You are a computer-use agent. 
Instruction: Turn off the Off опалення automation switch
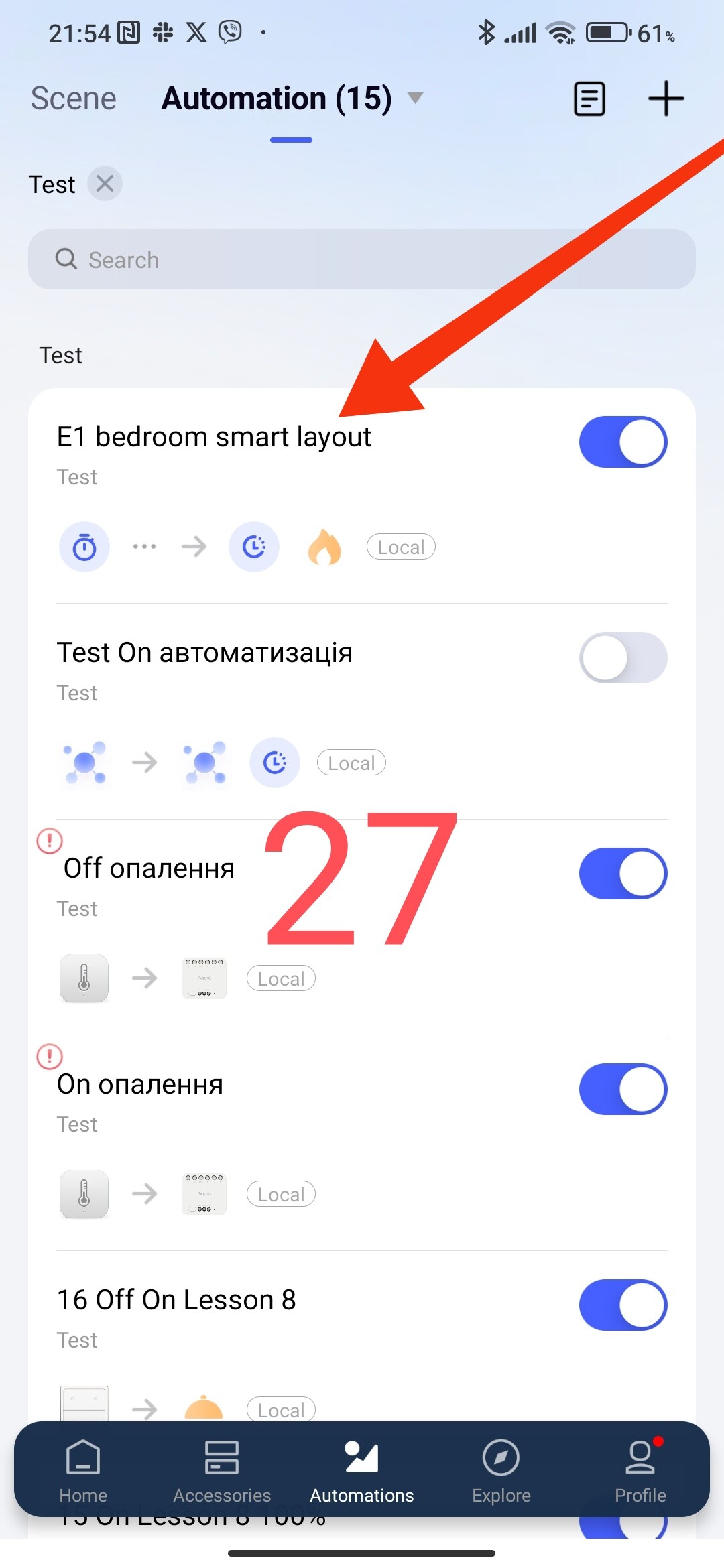click(623, 874)
